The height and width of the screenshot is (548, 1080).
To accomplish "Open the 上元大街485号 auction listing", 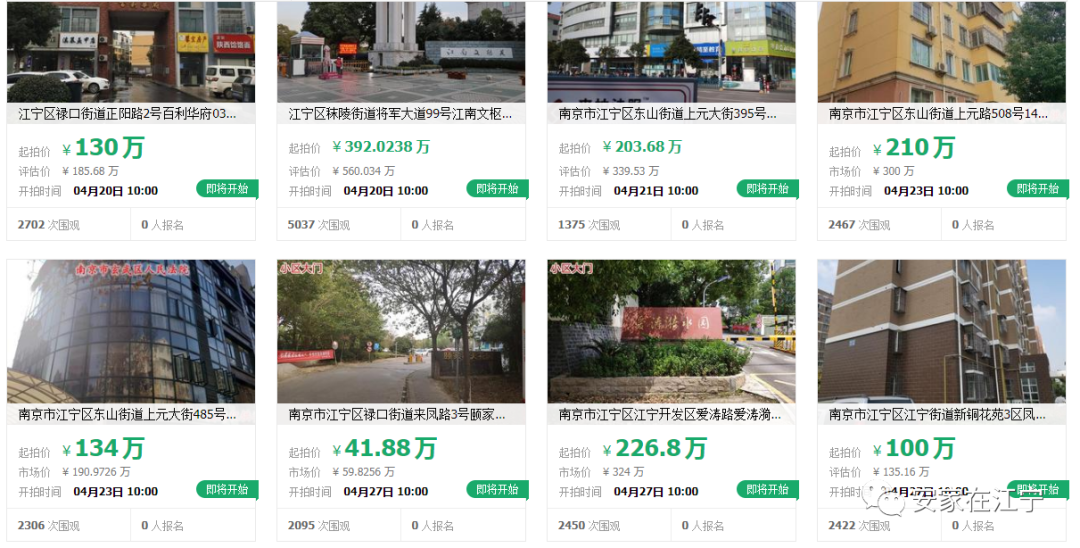I will point(129,414).
